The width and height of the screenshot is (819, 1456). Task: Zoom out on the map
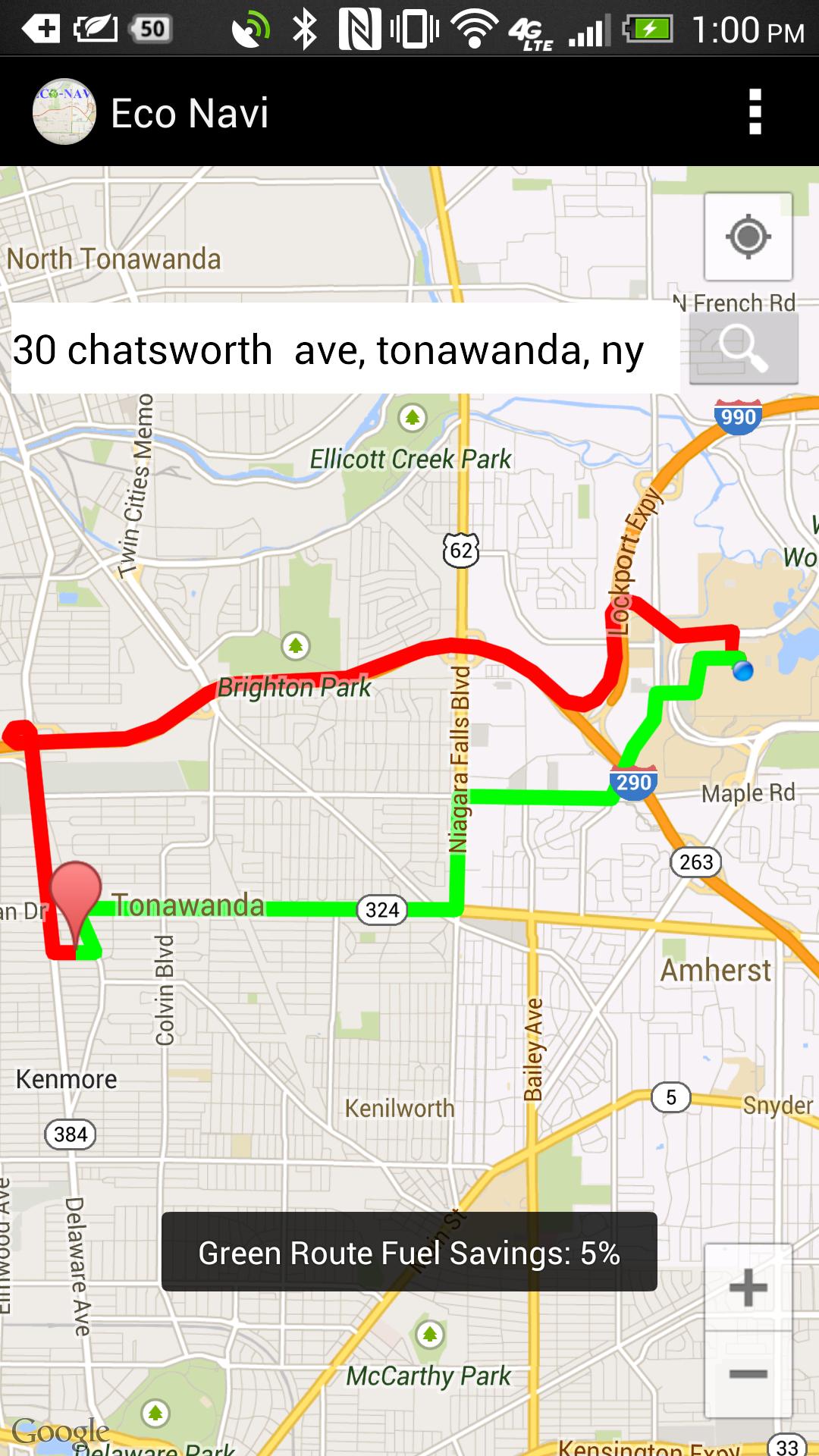tap(748, 1374)
